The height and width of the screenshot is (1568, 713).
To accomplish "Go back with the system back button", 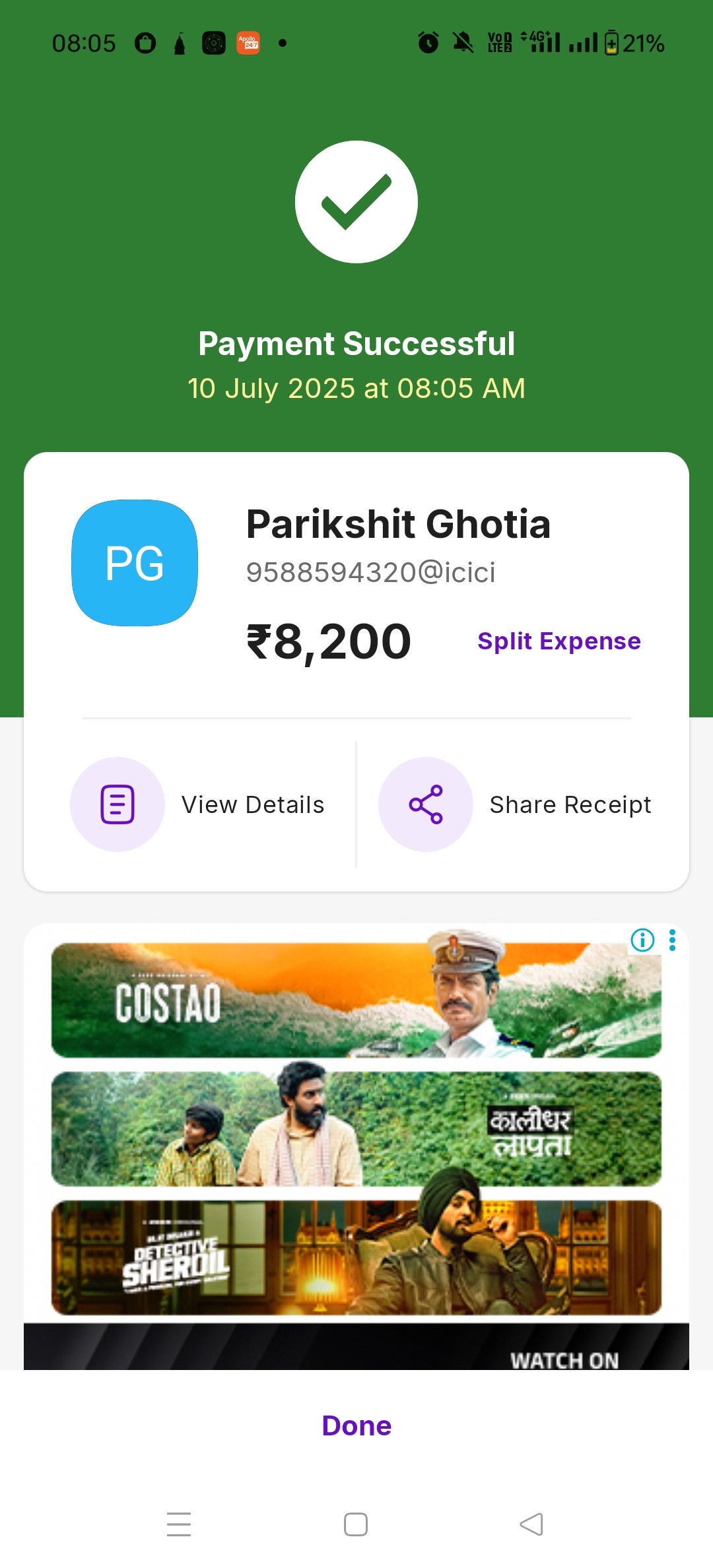I will [531, 1524].
